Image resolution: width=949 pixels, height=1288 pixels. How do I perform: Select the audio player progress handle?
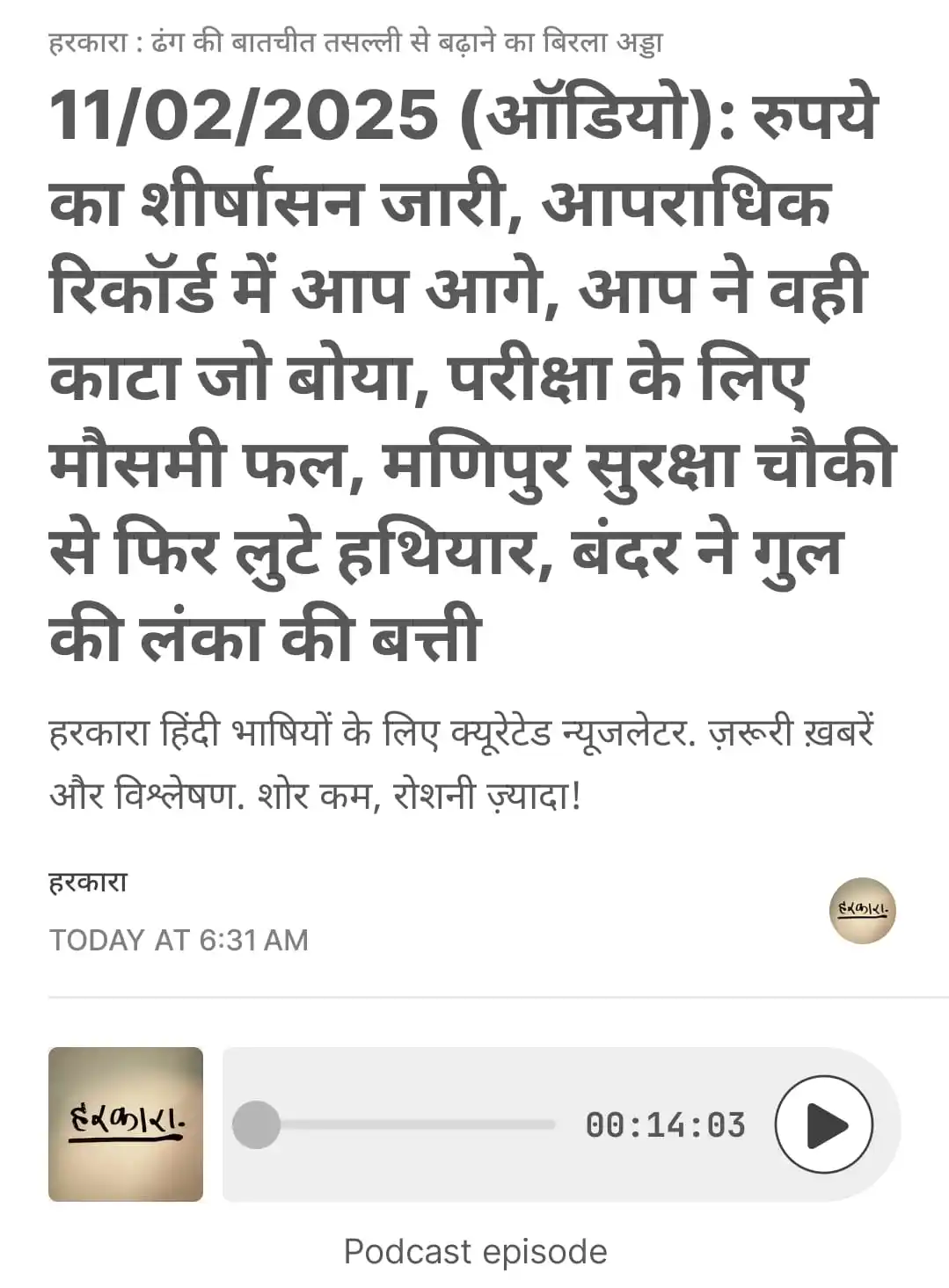click(256, 1123)
